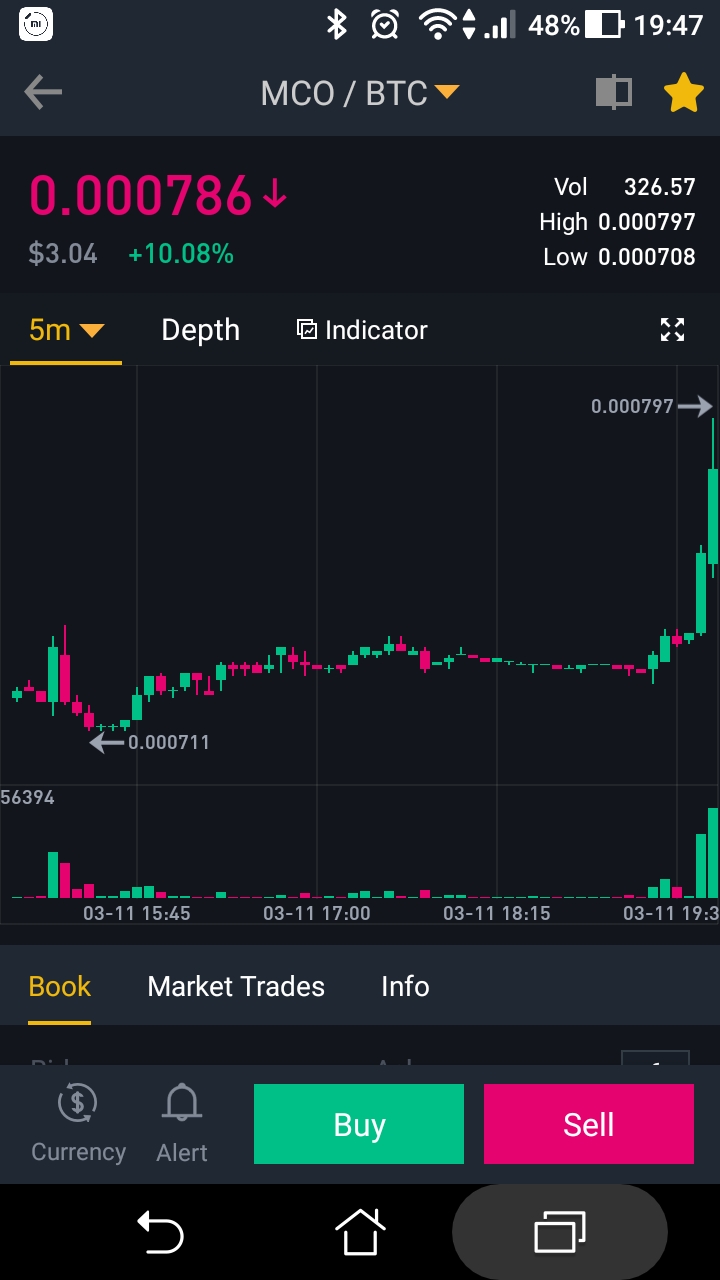Viewport: 720px width, 1280px height.
Task: Go back using the top-left arrow
Action: tap(43, 93)
